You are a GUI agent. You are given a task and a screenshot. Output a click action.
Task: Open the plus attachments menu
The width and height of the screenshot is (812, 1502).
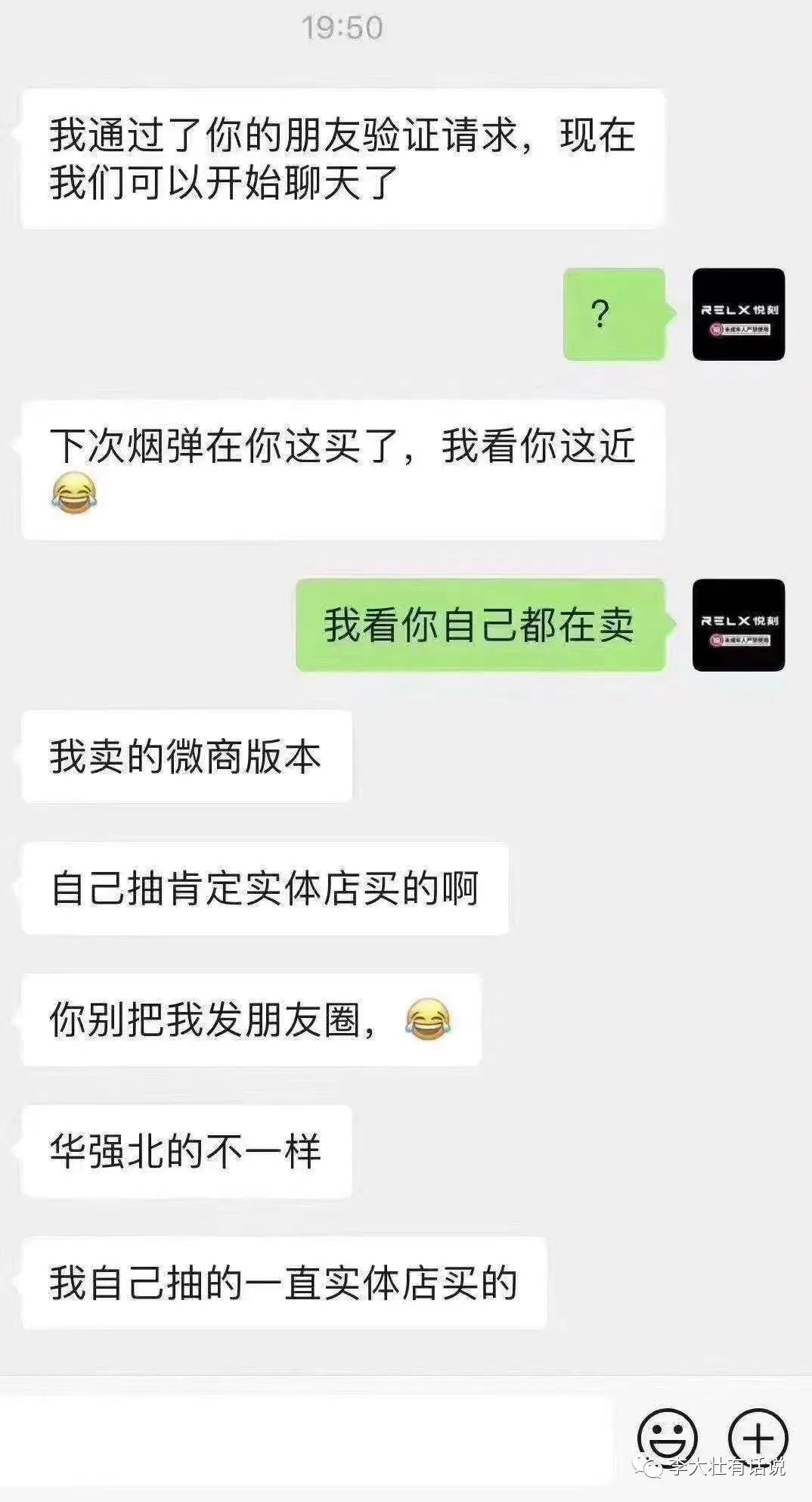coord(758,1436)
